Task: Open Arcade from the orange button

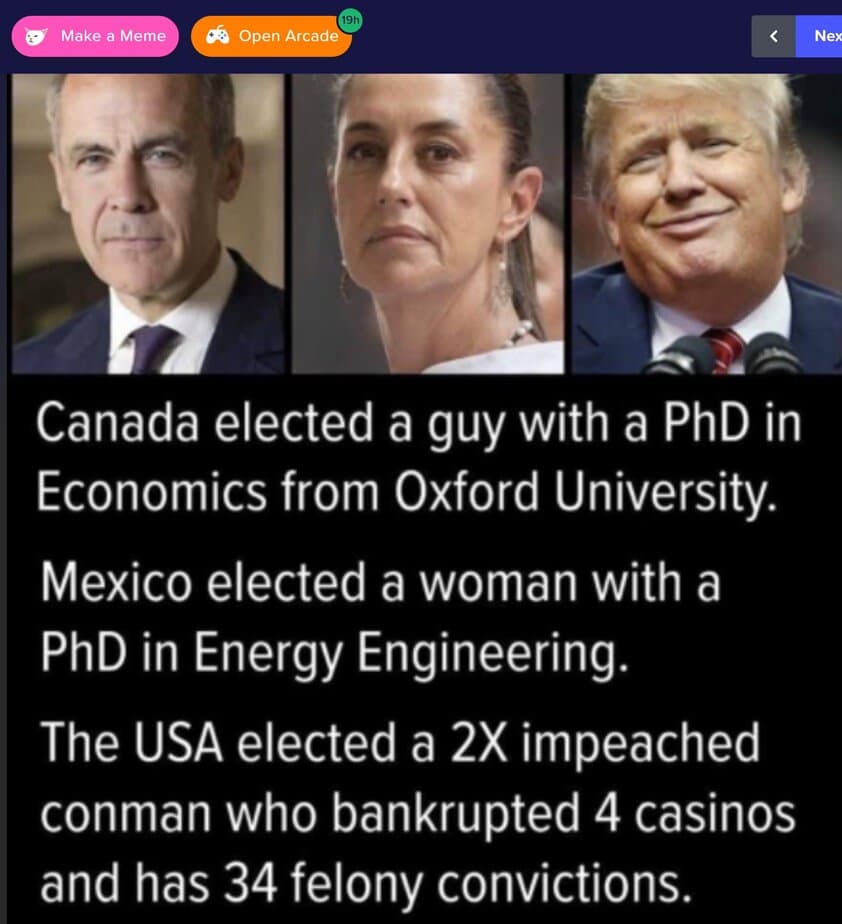Action: pyautogui.click(x=271, y=36)
